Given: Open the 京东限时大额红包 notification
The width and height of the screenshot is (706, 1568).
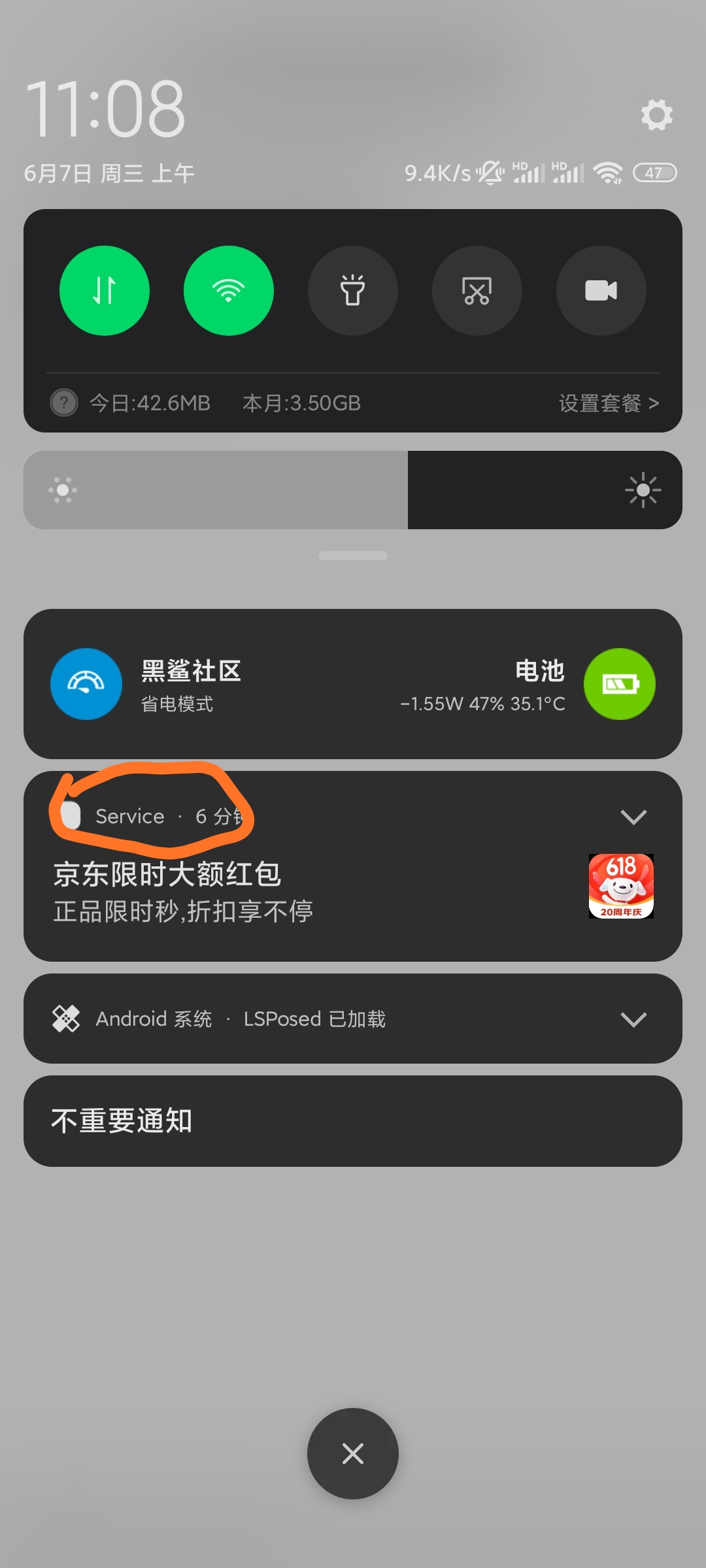Looking at the screenshot, I should click(261, 892).
